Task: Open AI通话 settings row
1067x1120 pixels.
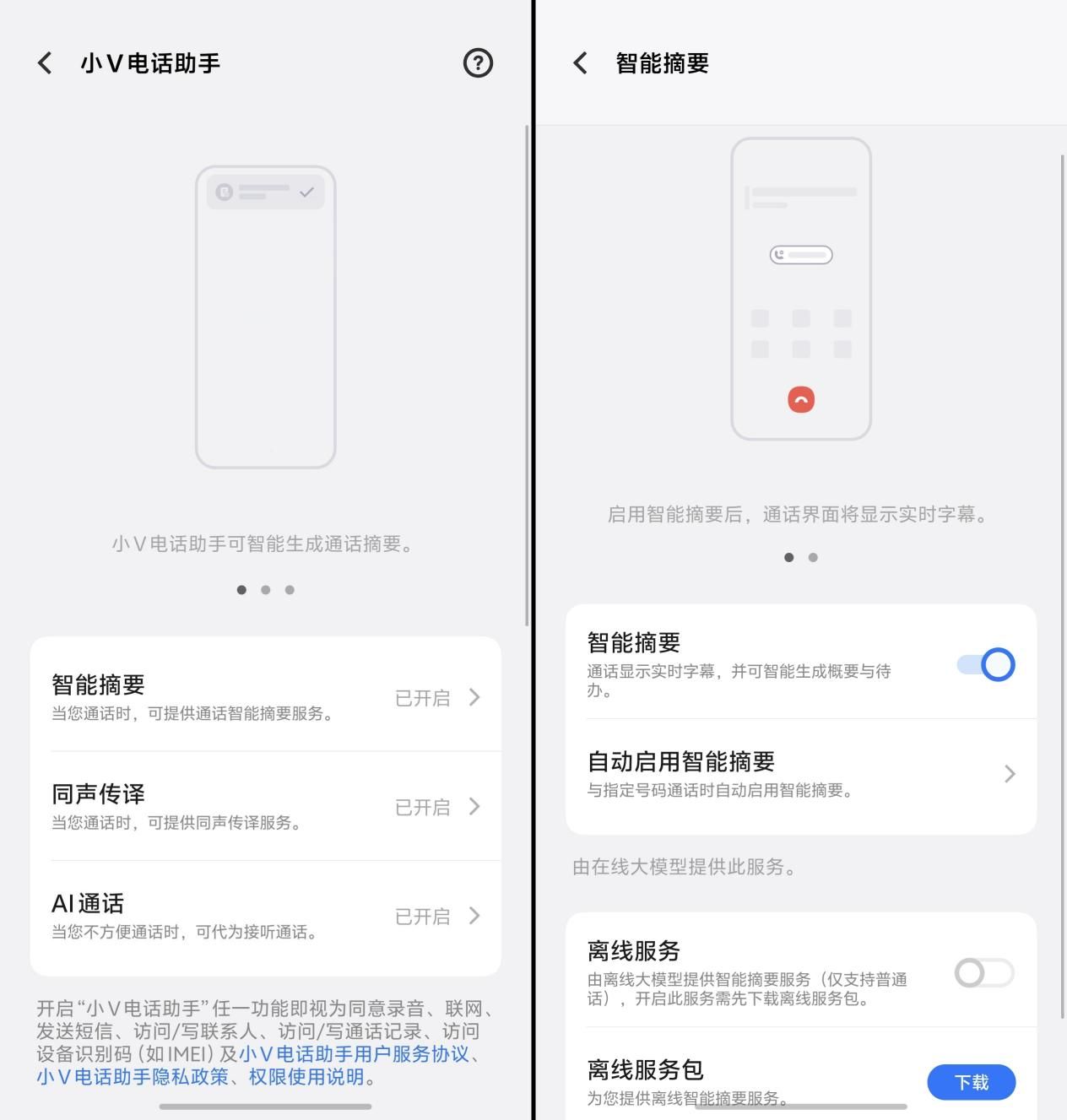Action: click(265, 916)
